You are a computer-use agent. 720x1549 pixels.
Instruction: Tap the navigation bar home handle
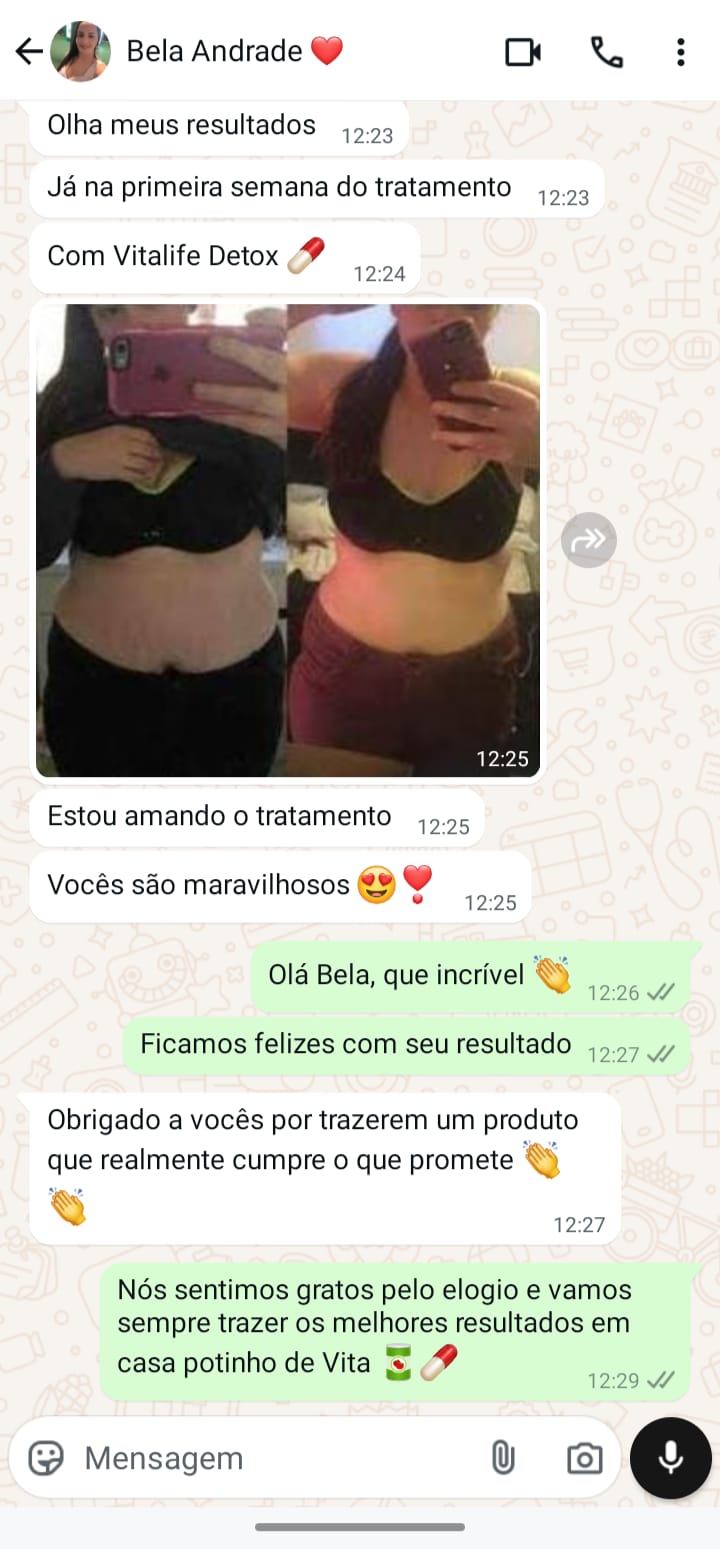(x=360, y=1527)
